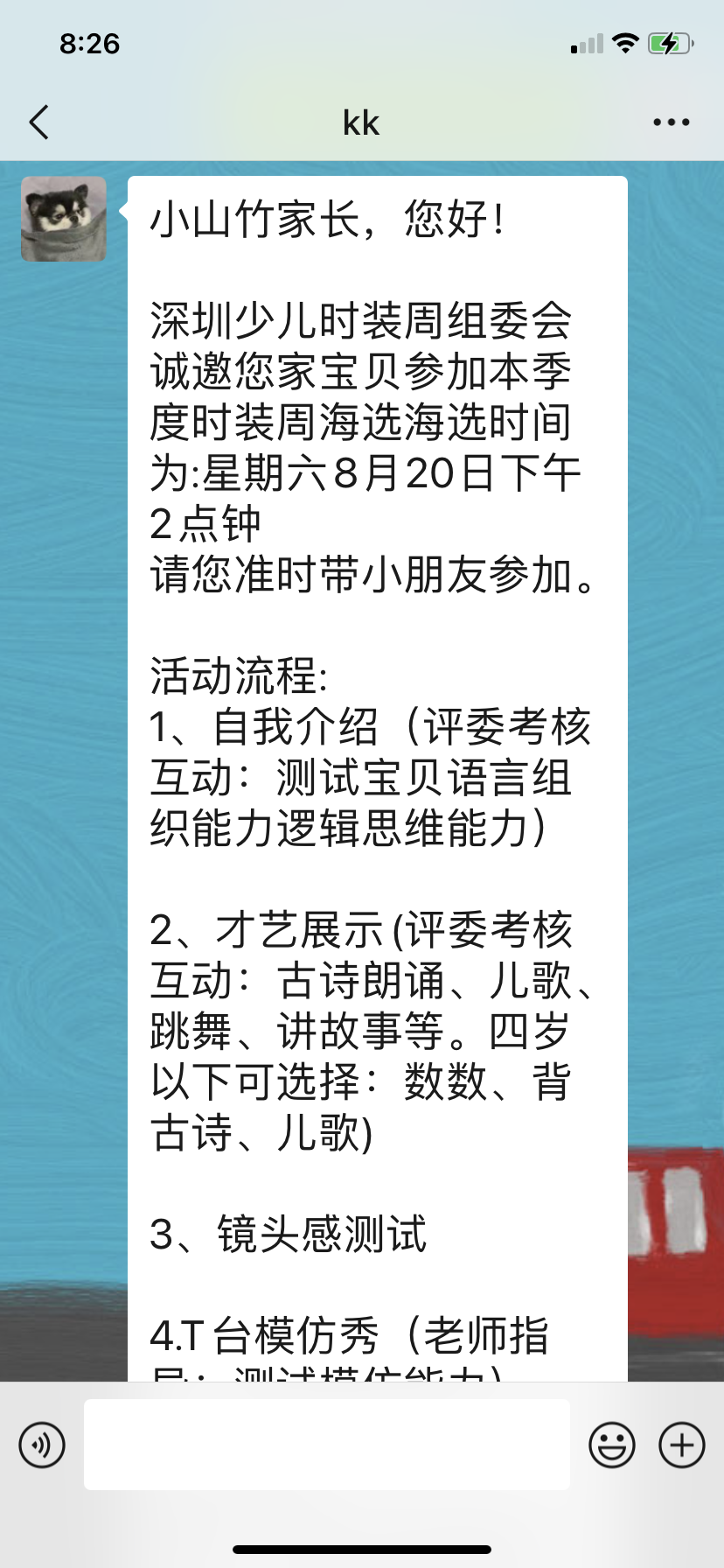Open kk's profile avatar

click(64, 220)
